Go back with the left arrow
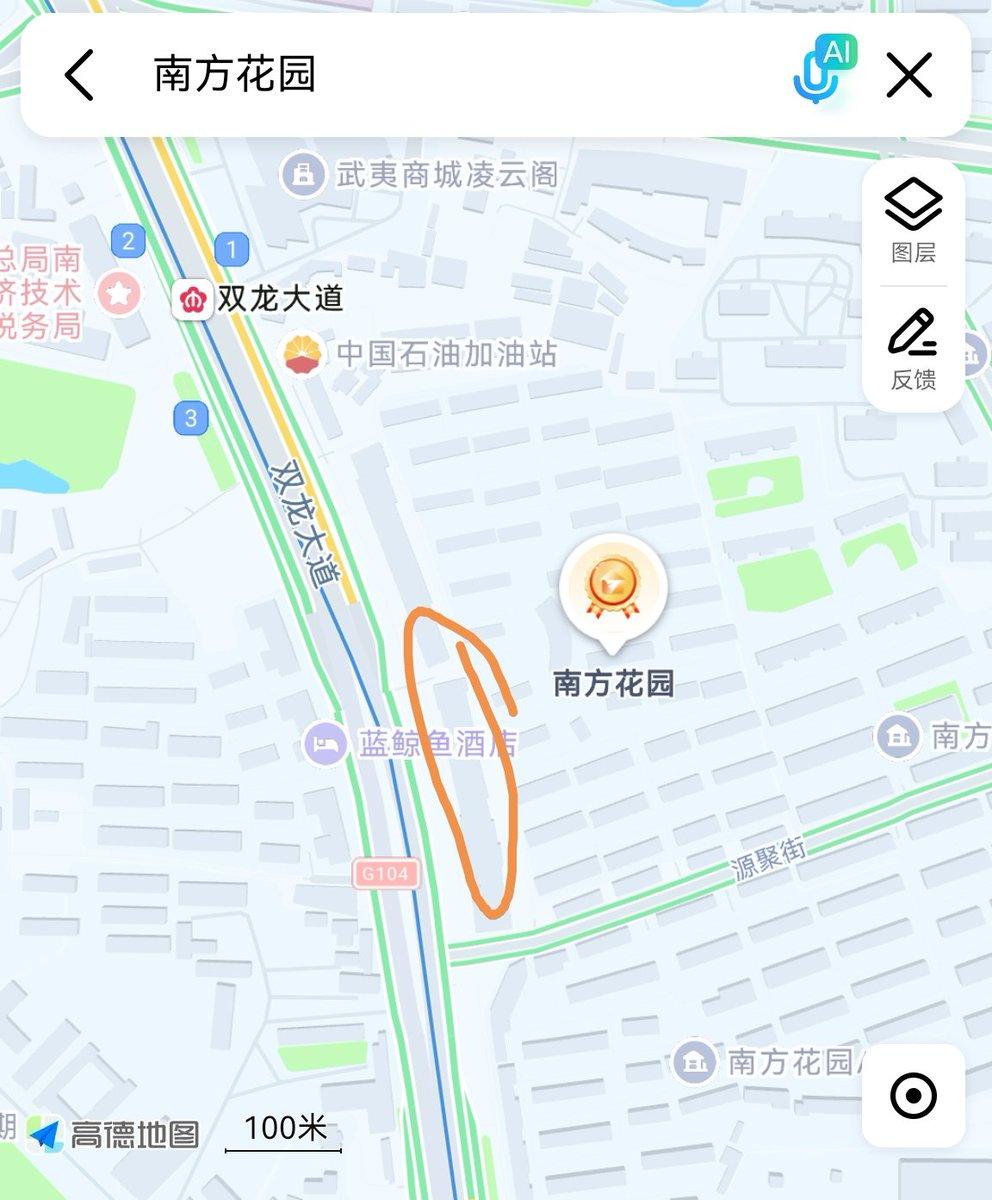Viewport: 992px width, 1200px height. 78,75
